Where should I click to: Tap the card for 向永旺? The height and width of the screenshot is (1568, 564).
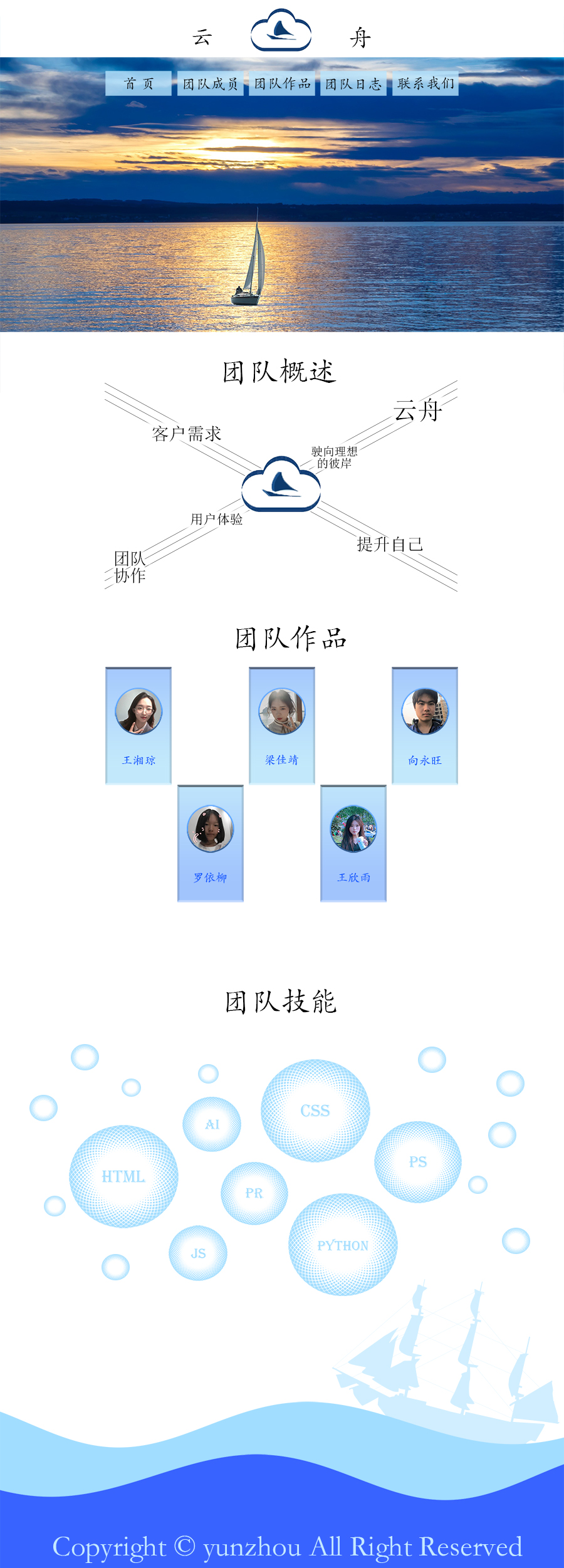pyautogui.click(x=425, y=726)
